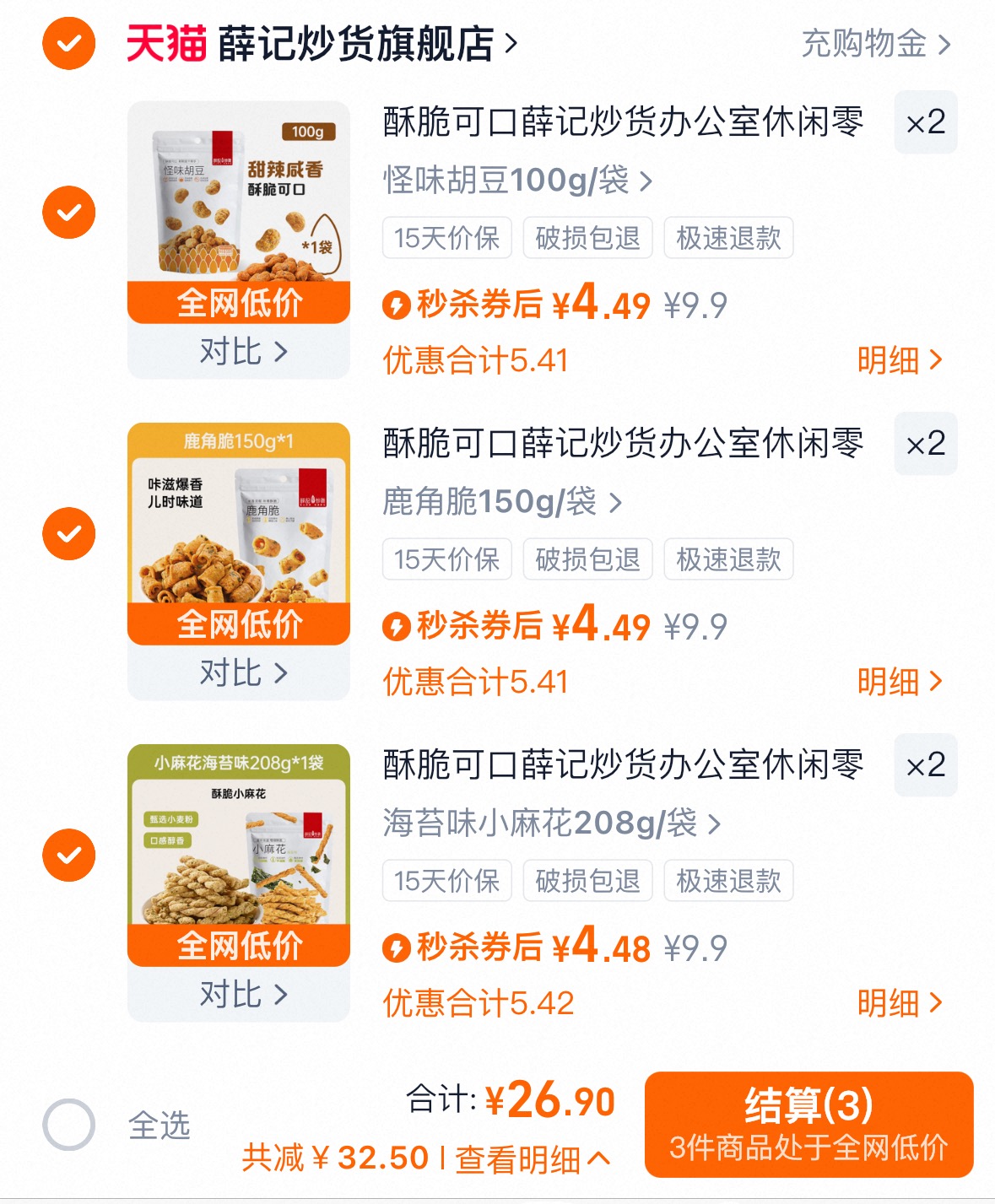995x1204 pixels.
Task: Open 鹿角脆150g/袋 specification selector
Action: coord(498,504)
